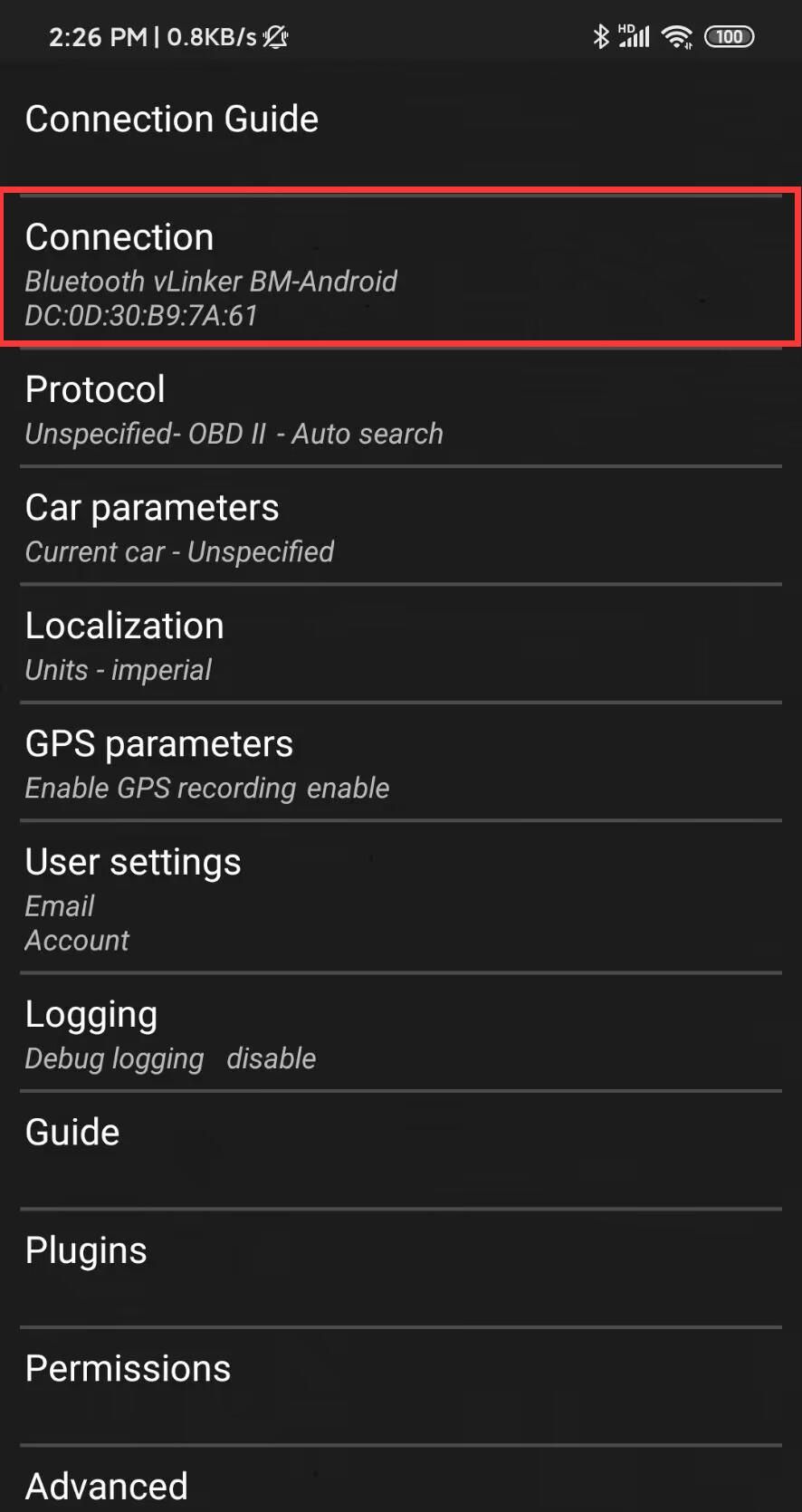
Task: Tap the network speed indicator showing 0.8KB/s
Action: pos(215,36)
